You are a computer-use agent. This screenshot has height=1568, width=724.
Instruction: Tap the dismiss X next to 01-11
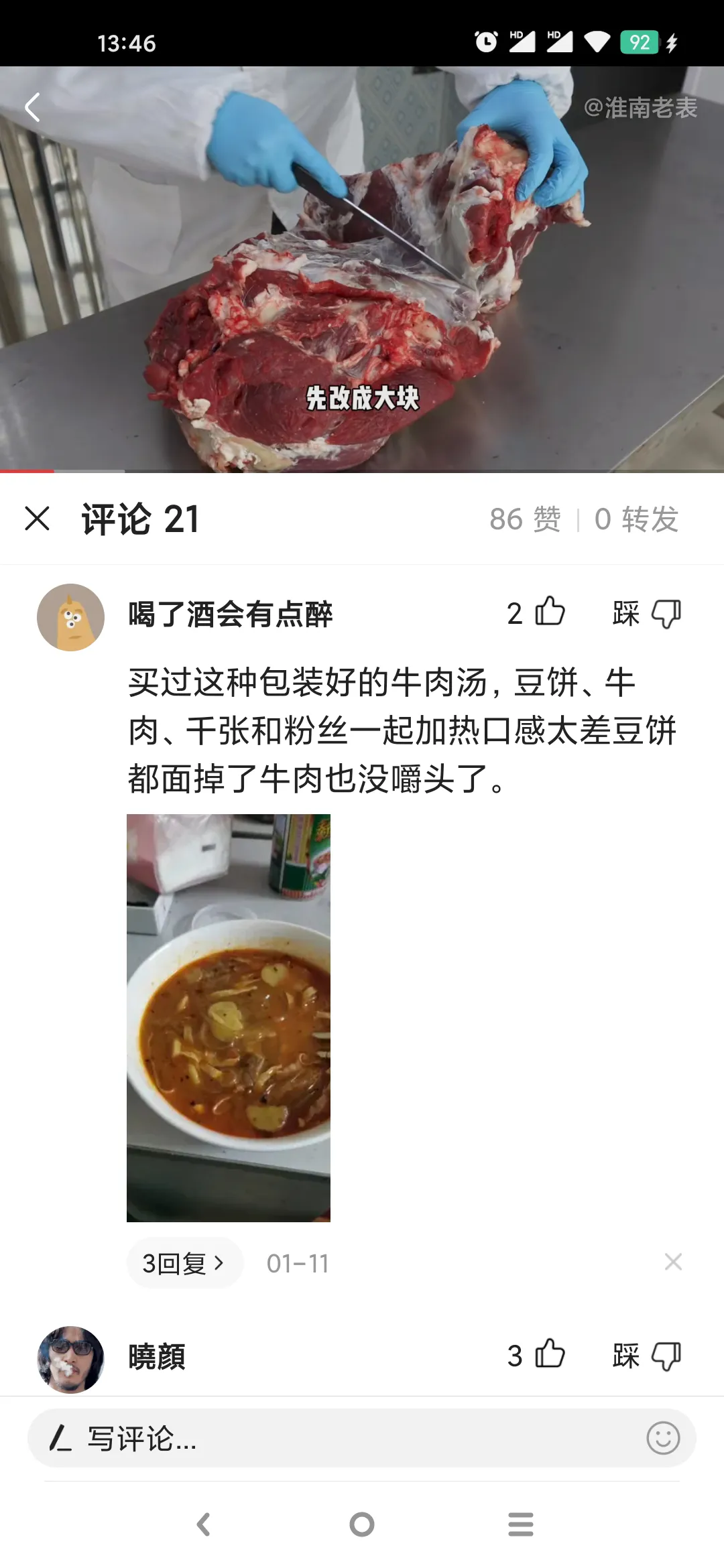pos(674,1262)
